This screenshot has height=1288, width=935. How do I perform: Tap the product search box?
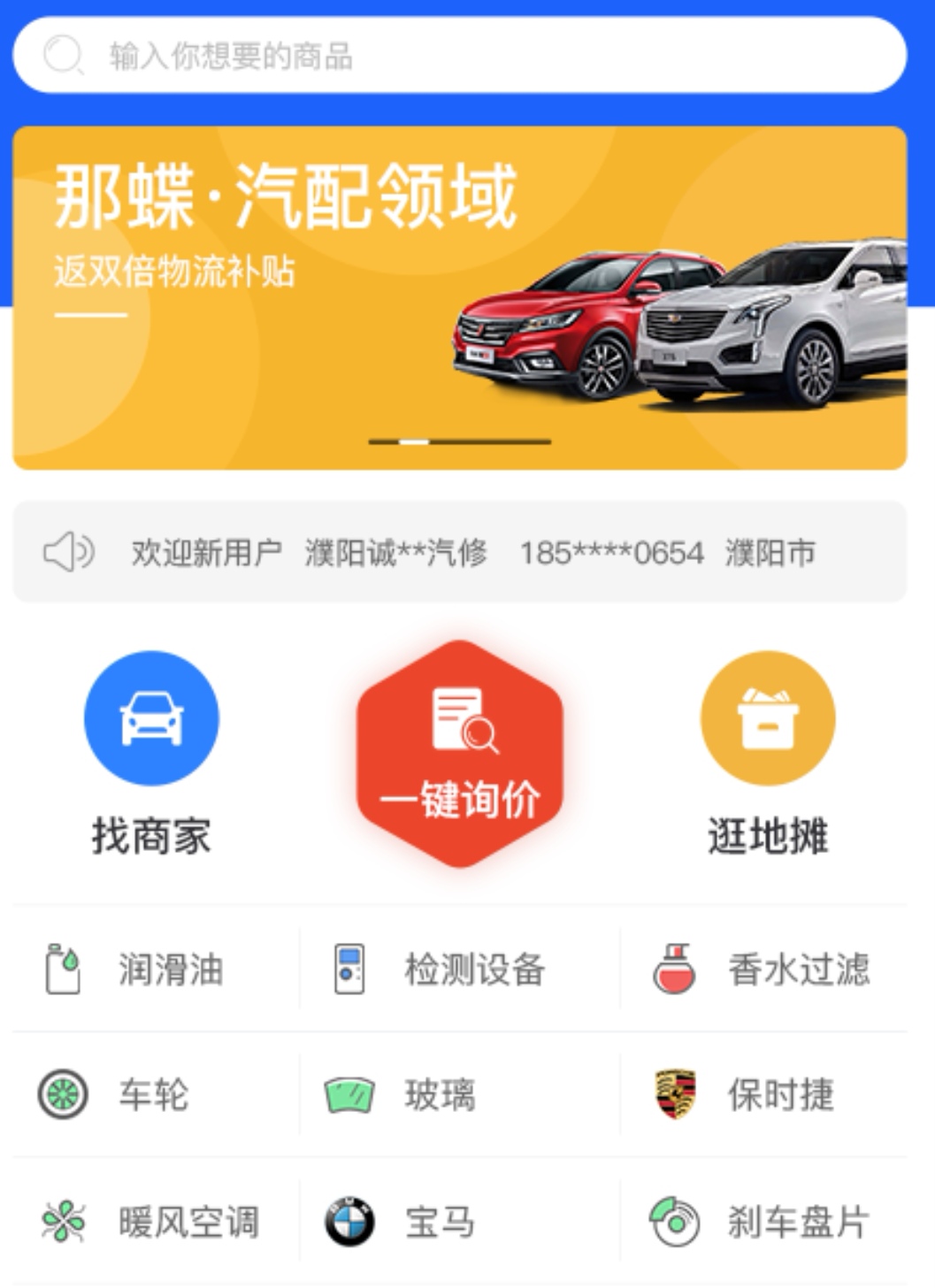coord(460,55)
